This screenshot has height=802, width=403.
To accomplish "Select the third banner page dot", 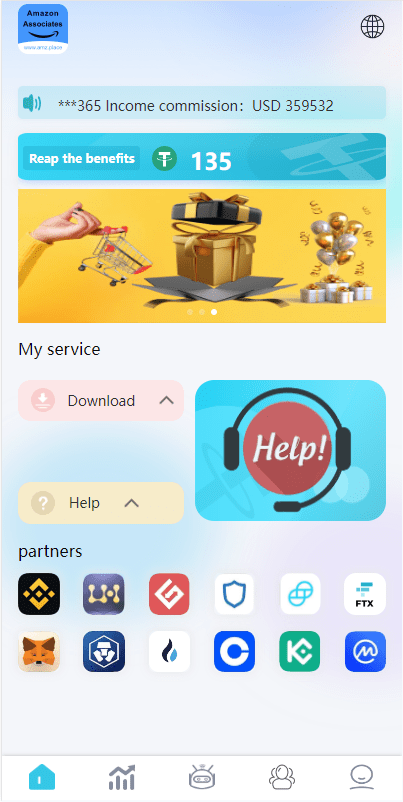I will tap(214, 311).
